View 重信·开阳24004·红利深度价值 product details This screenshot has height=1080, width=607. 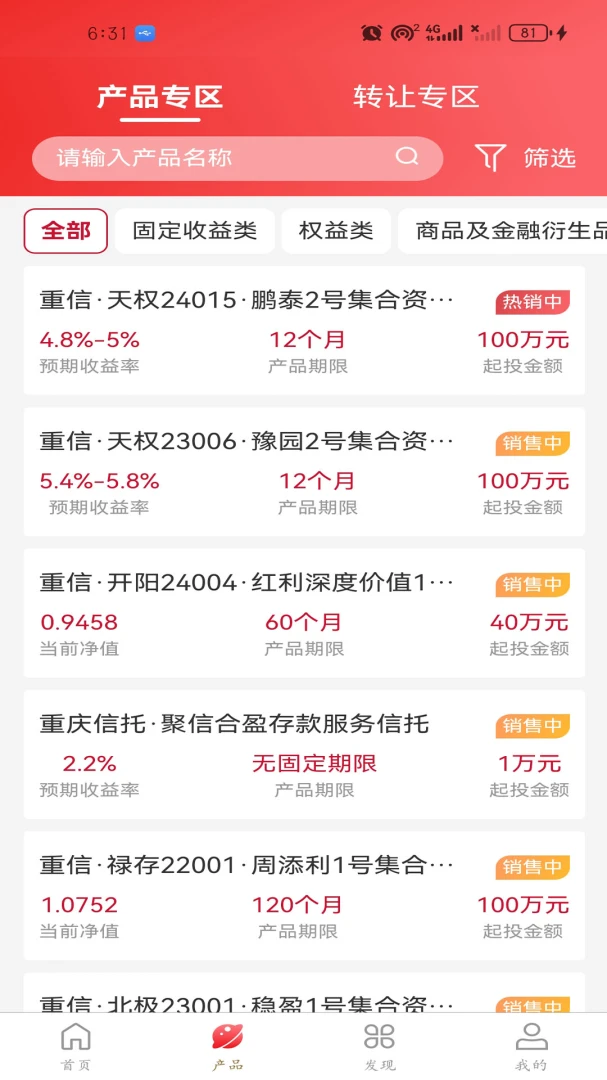click(303, 613)
